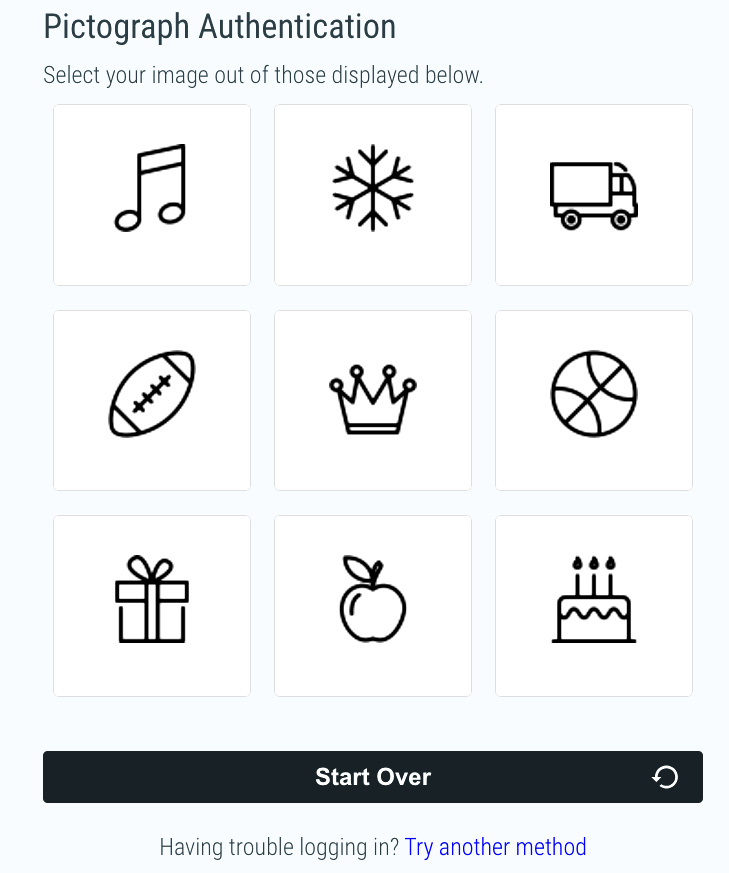Select the football image
Screen dimensions: 729x873
[x=151, y=399]
